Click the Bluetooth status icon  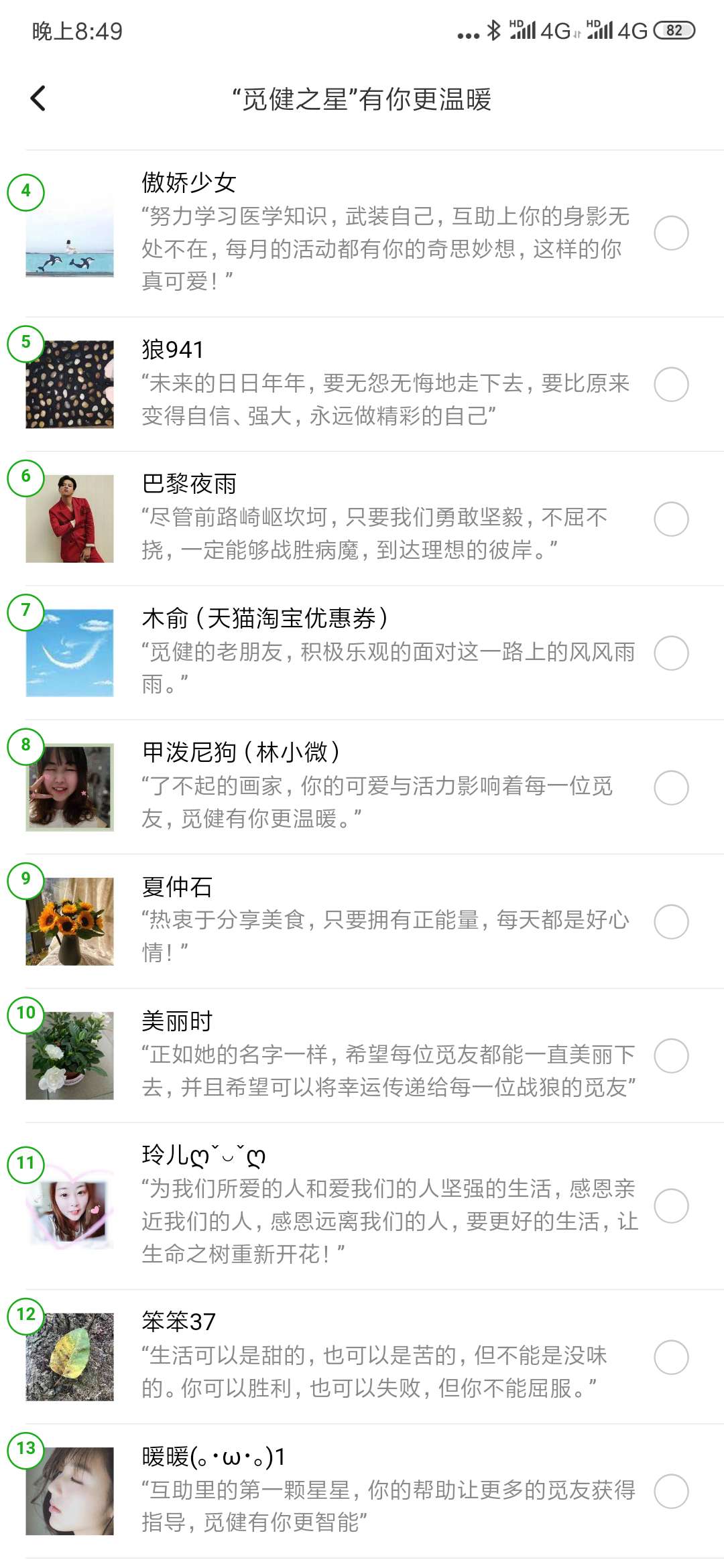(x=494, y=30)
